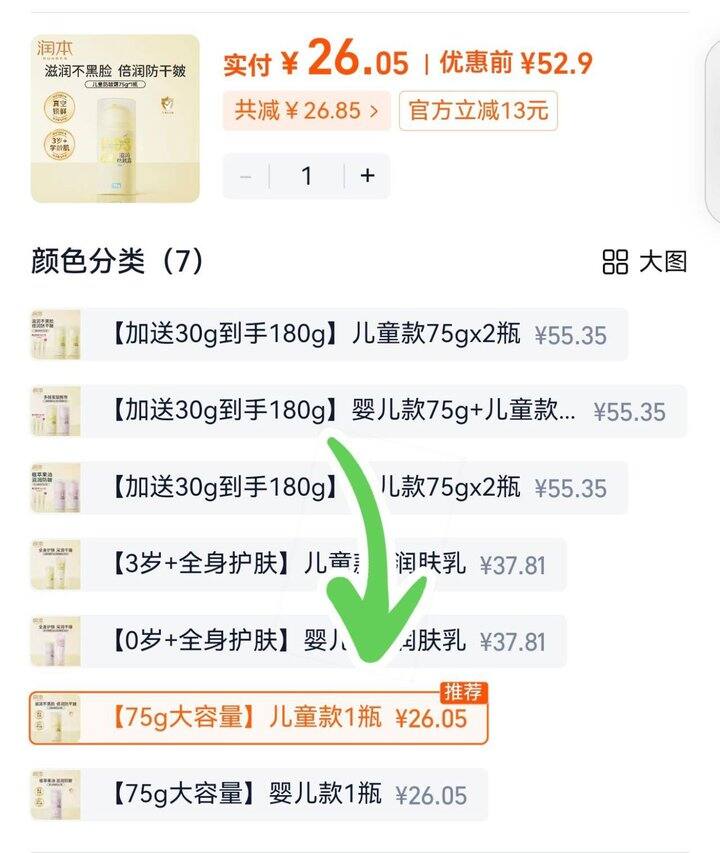
Task: Pick 【3岁+全身护肤】 润肤乳 option
Action: (298, 564)
